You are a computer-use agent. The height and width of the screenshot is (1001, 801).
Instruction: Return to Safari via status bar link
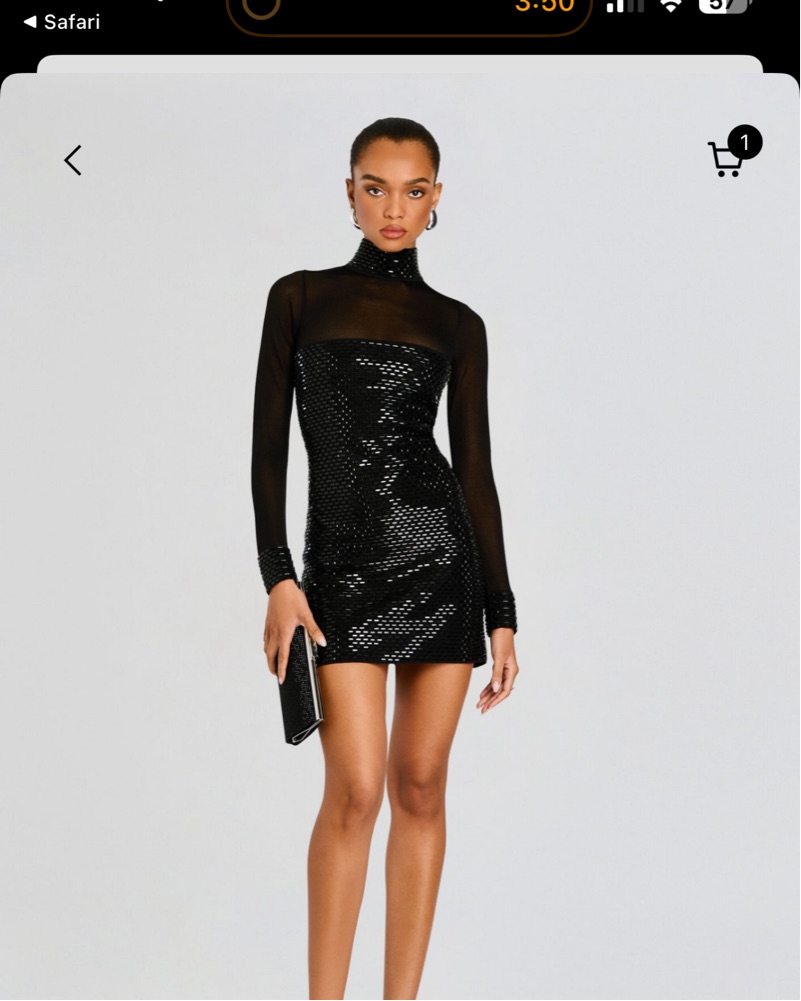[62, 21]
